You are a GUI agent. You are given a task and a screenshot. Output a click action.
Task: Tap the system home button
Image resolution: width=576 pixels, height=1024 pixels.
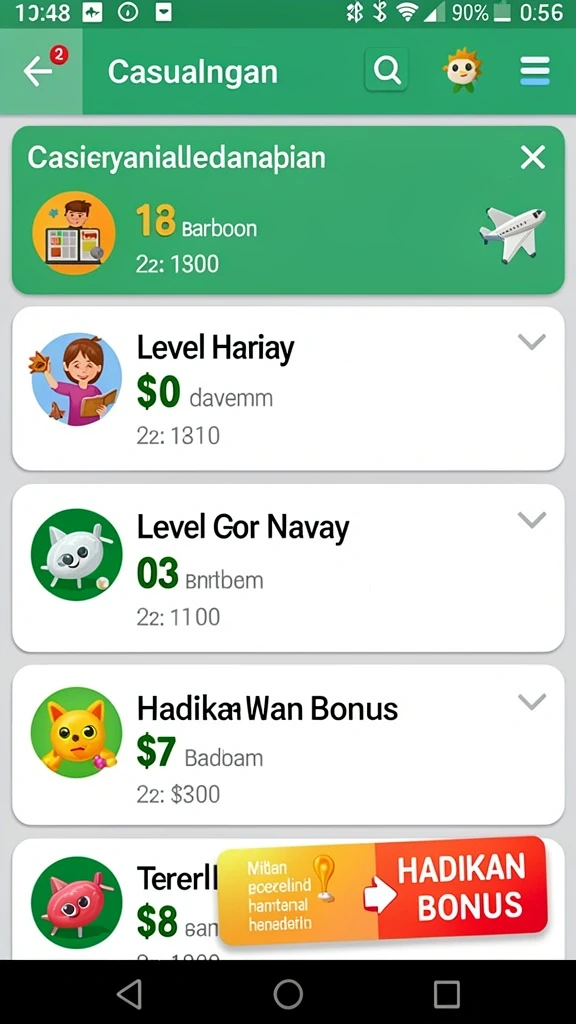coord(288,994)
